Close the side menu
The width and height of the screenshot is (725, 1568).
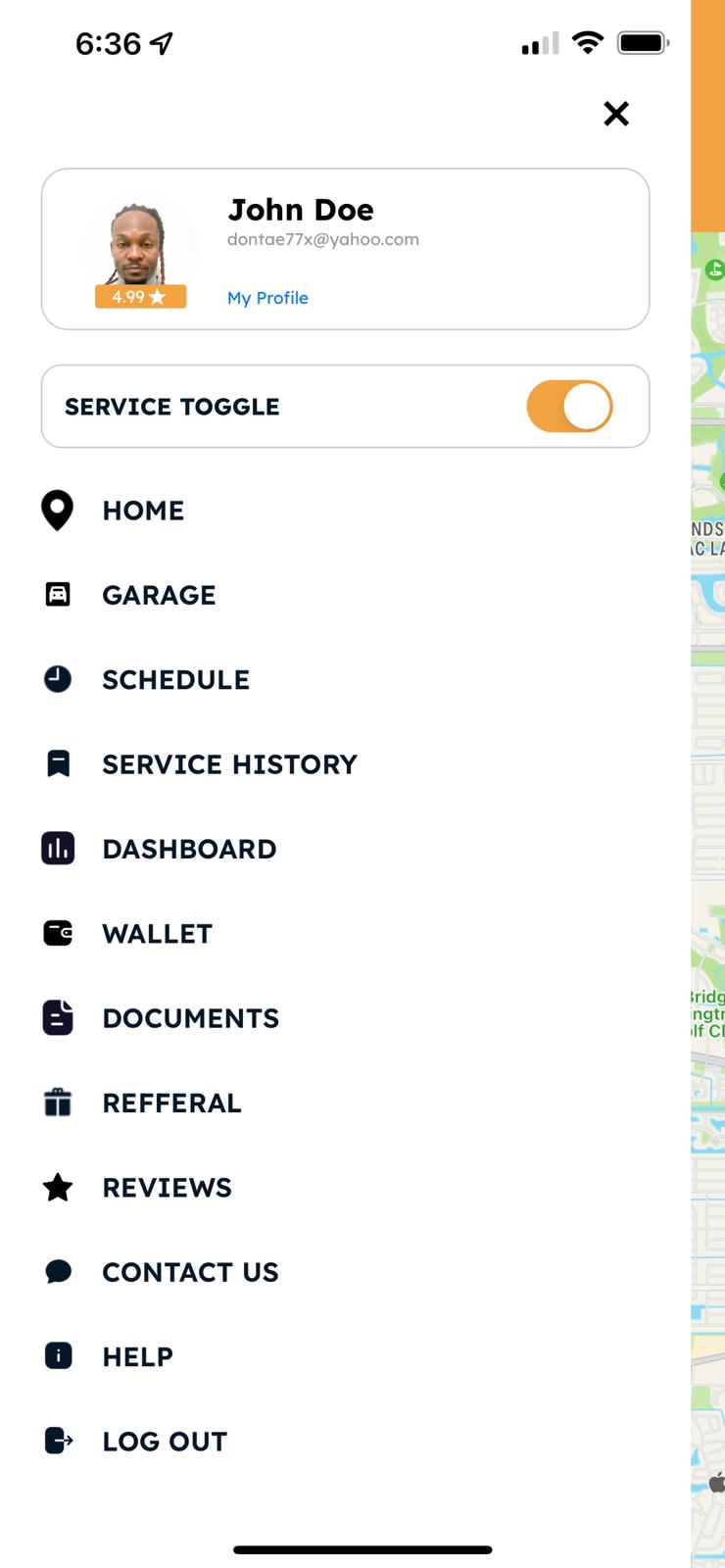(x=616, y=114)
